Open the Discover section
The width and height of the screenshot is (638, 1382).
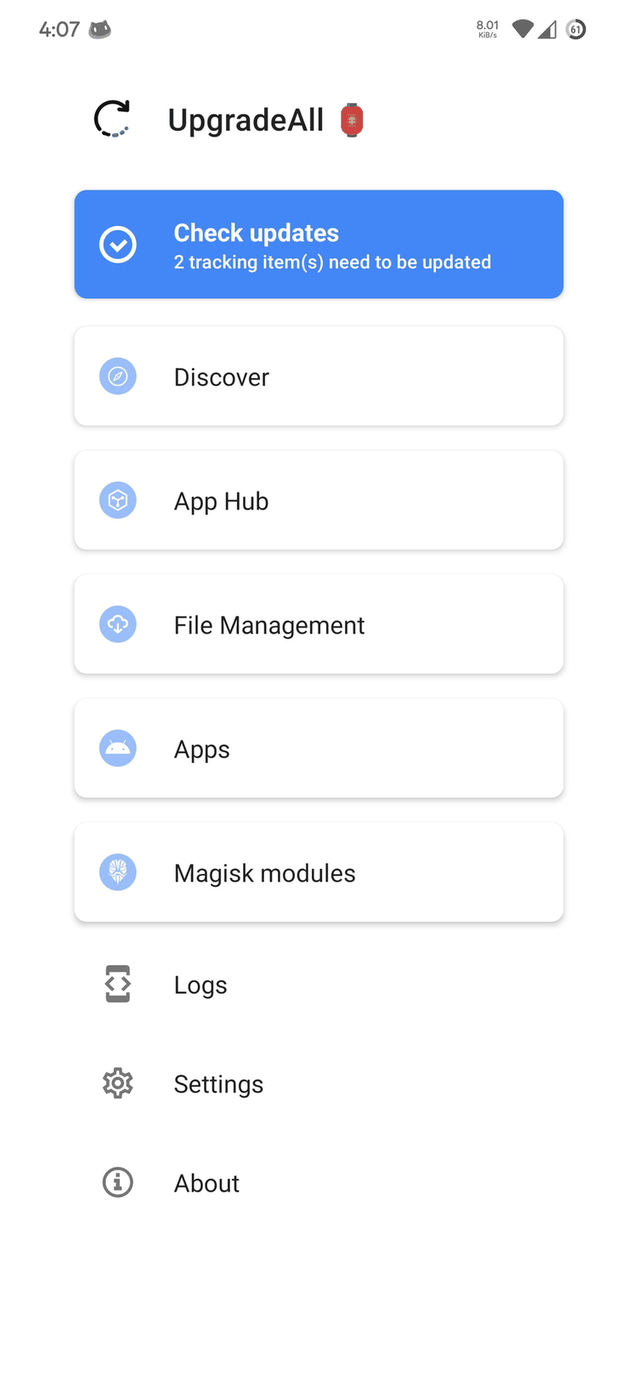[318, 377]
